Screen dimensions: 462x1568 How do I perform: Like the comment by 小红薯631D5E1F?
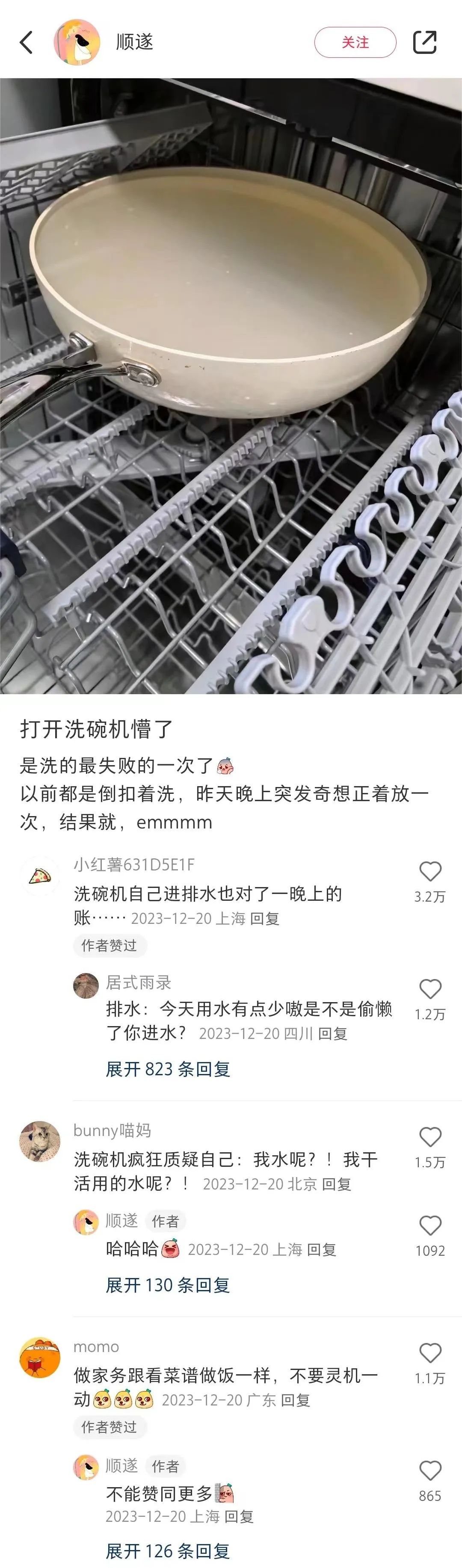(430, 872)
